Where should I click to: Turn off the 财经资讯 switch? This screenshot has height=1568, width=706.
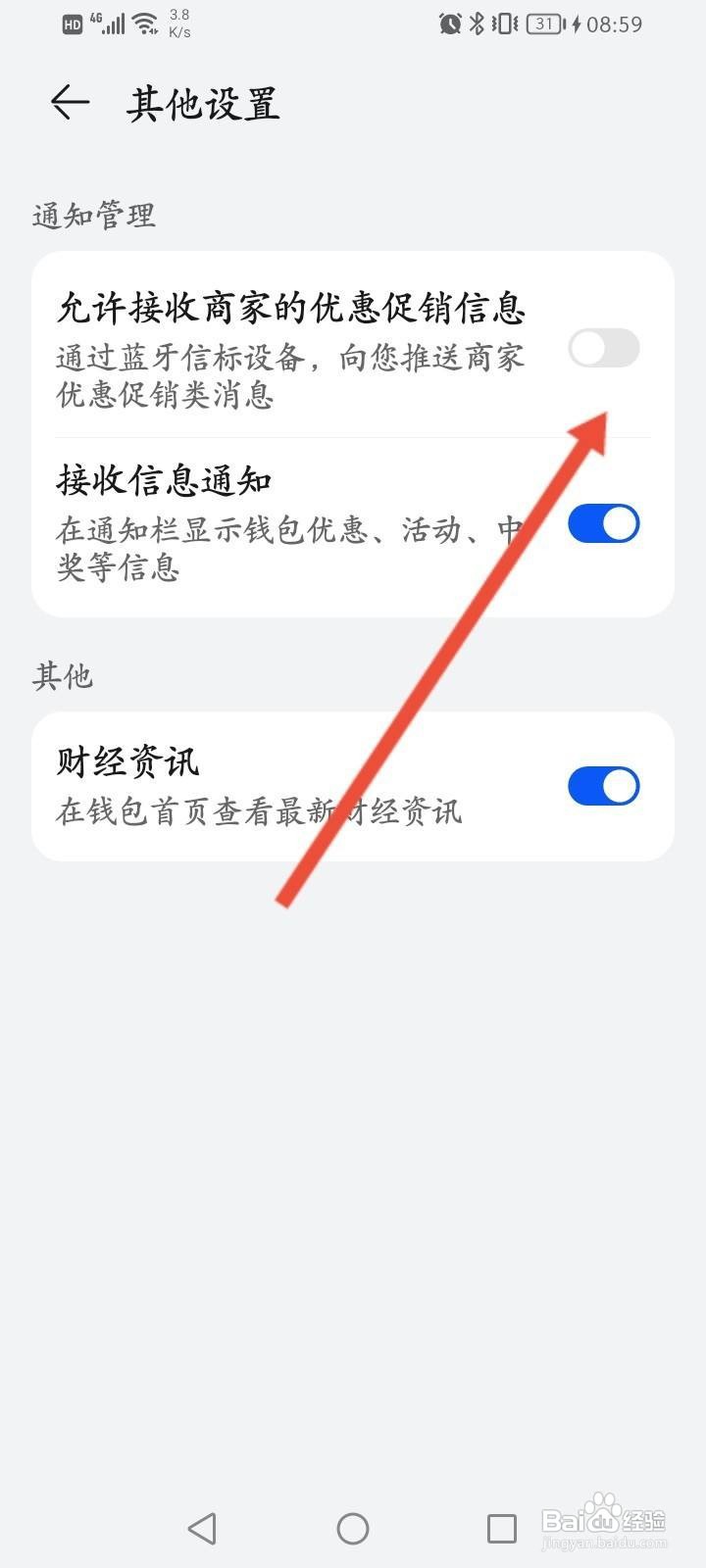coord(603,785)
